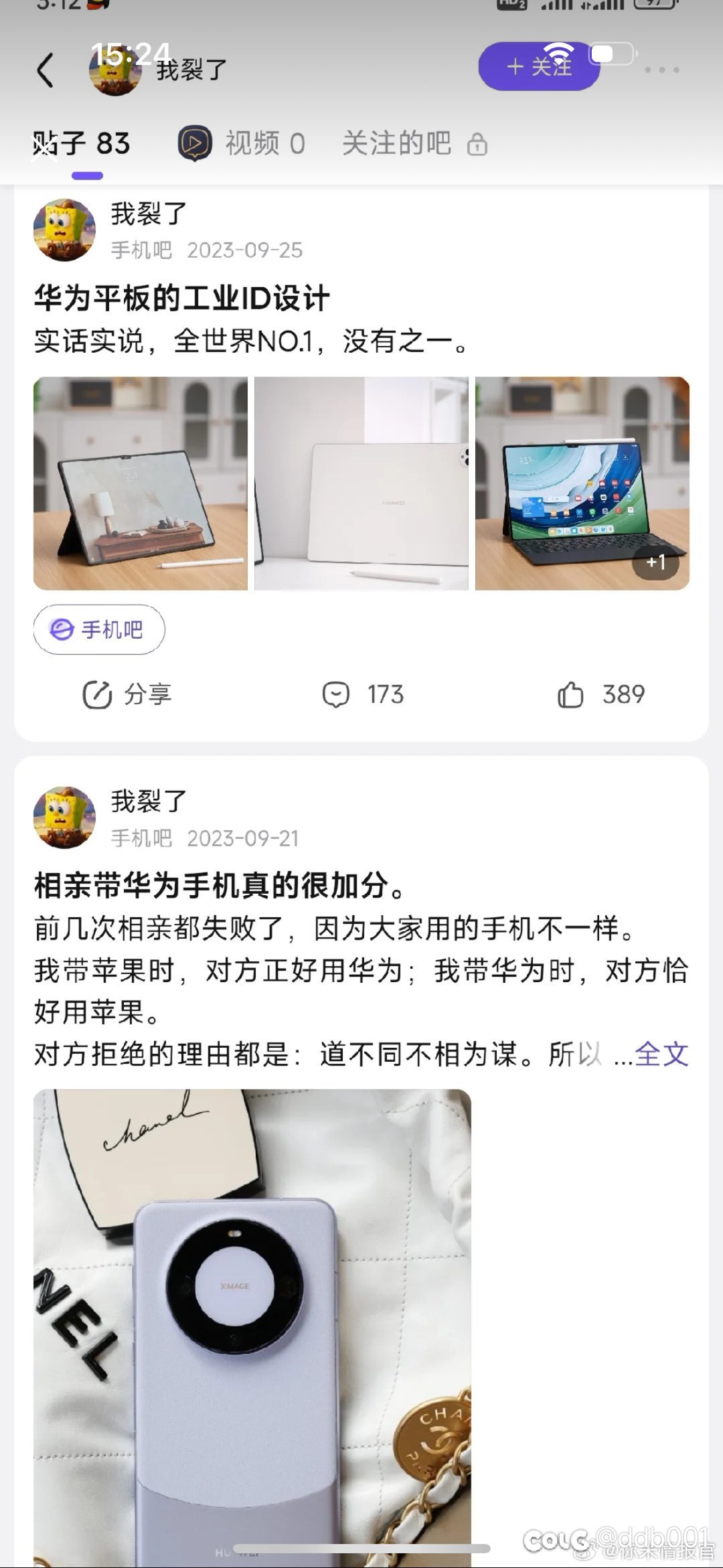View the first tablet photo on its stand
The width and height of the screenshot is (723, 1568).
pos(141,483)
